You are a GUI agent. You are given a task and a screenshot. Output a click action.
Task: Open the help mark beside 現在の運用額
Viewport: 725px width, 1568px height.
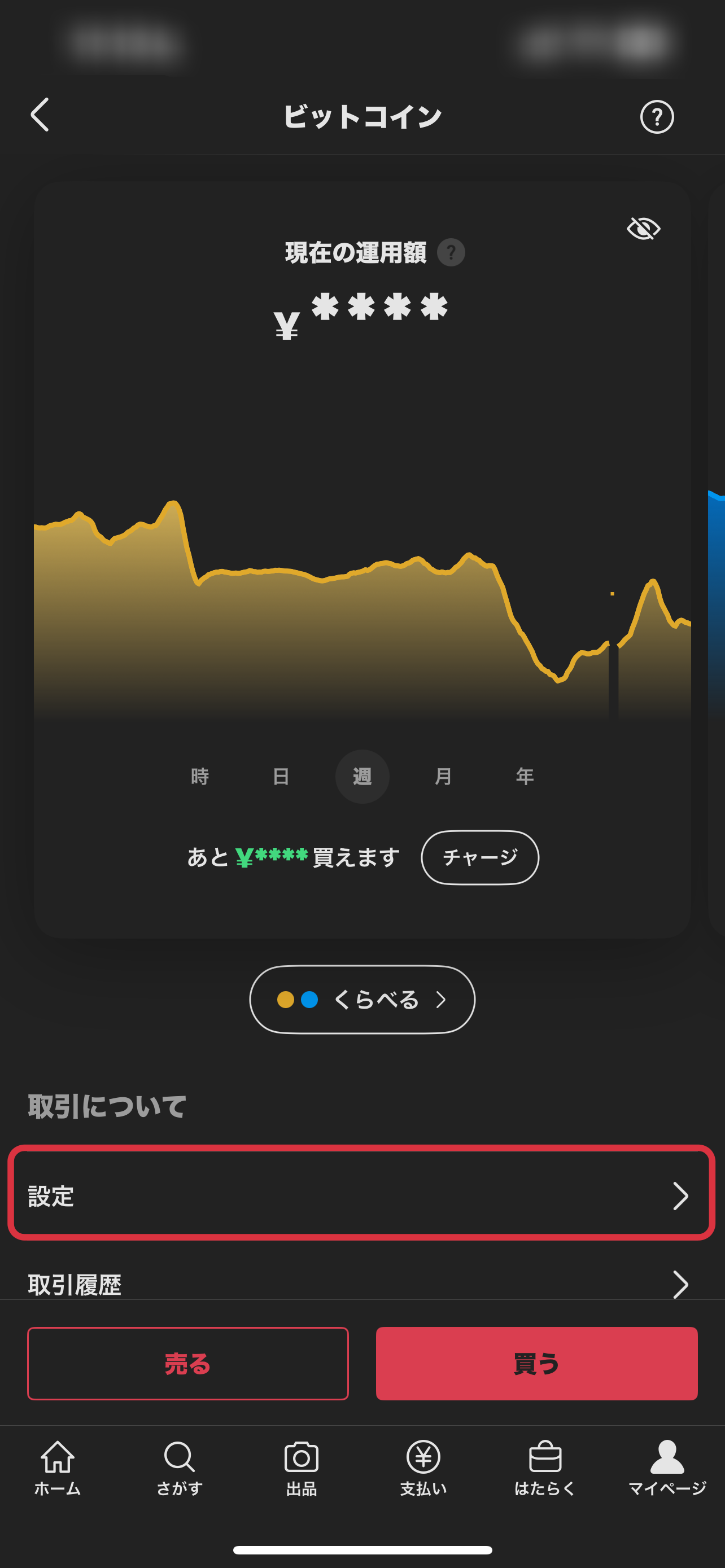click(451, 253)
